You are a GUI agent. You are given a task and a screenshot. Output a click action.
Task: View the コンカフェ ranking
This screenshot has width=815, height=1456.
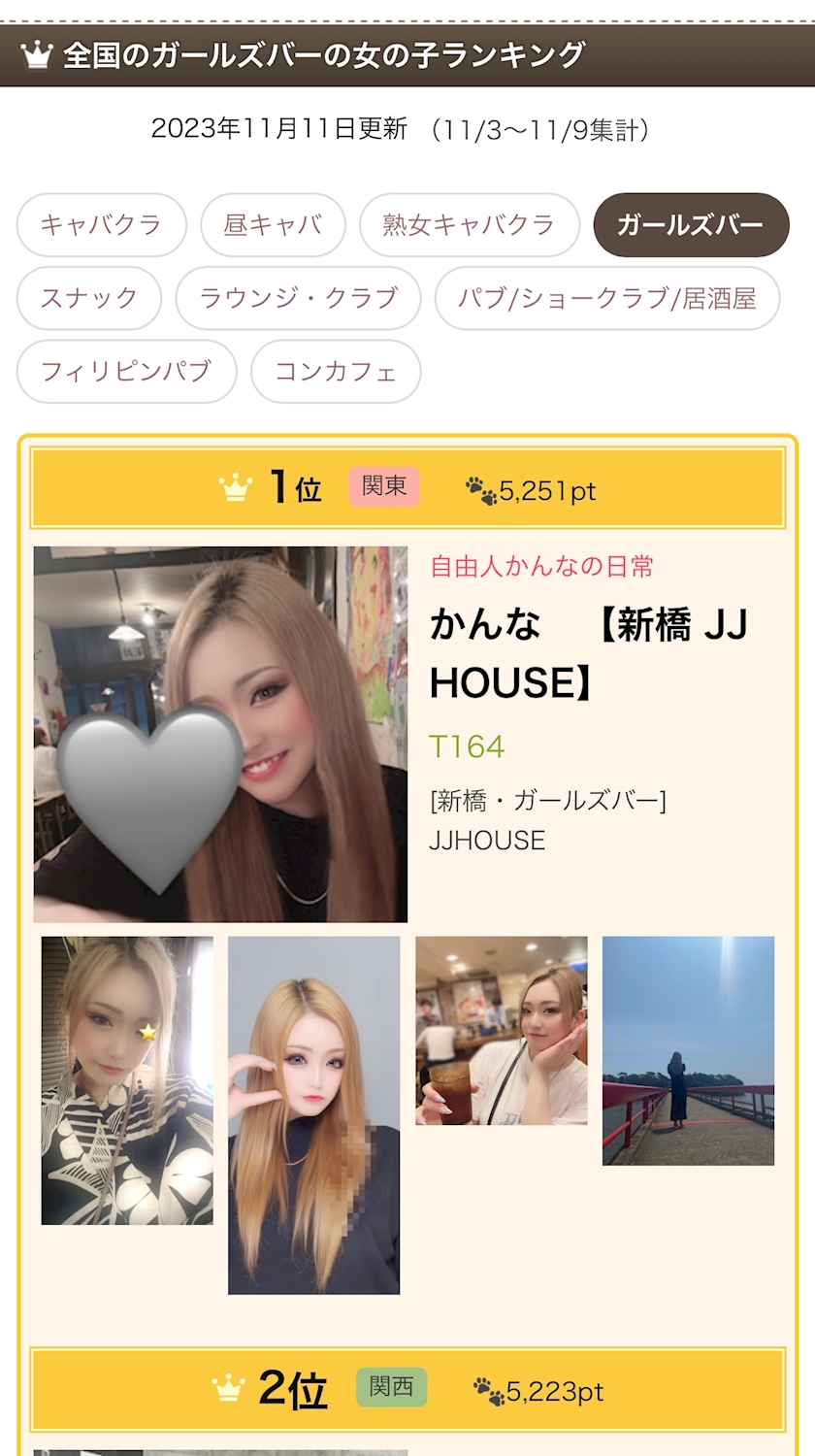(x=336, y=371)
